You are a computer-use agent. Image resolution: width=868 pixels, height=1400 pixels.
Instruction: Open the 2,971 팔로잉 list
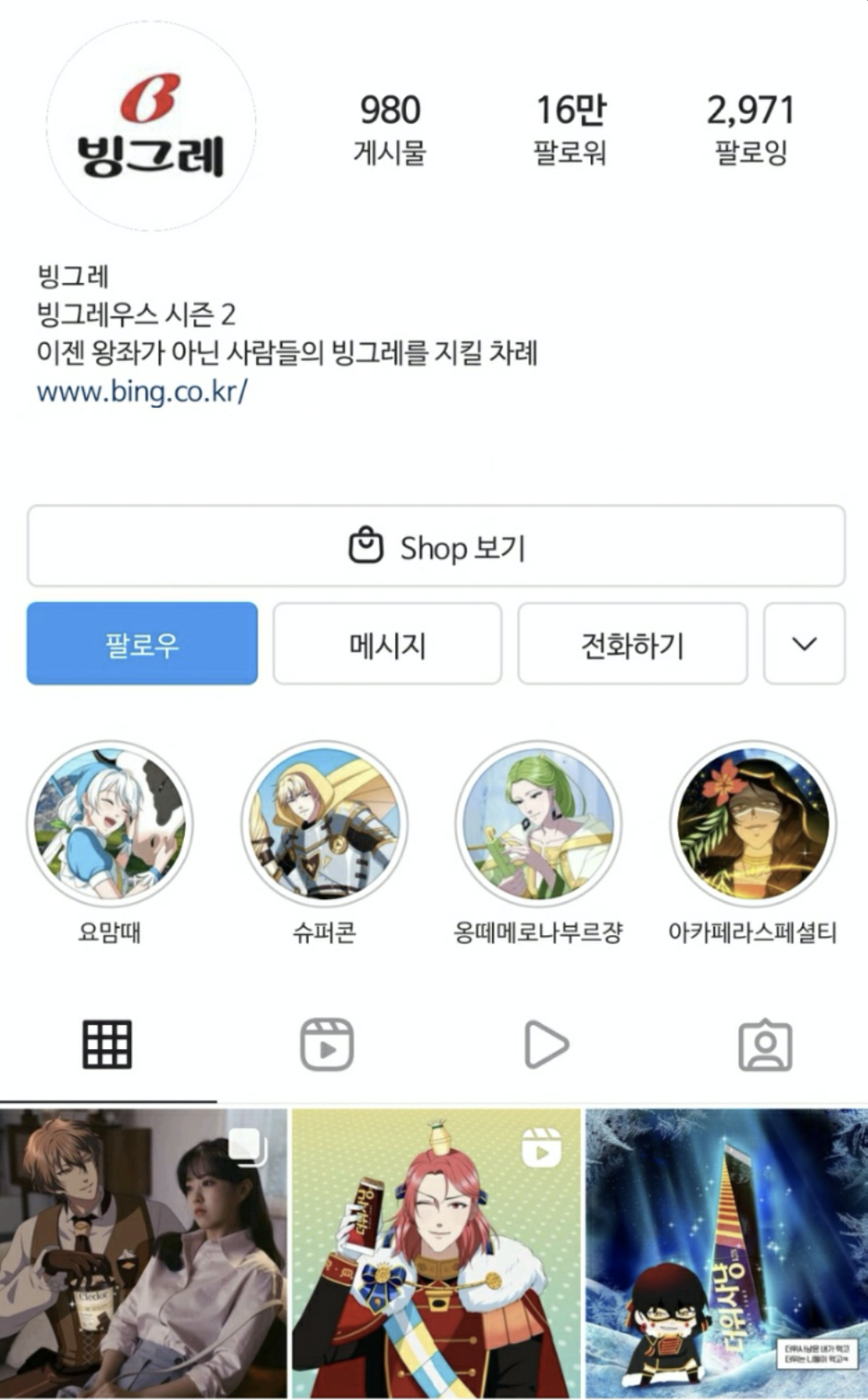[x=750, y=128]
